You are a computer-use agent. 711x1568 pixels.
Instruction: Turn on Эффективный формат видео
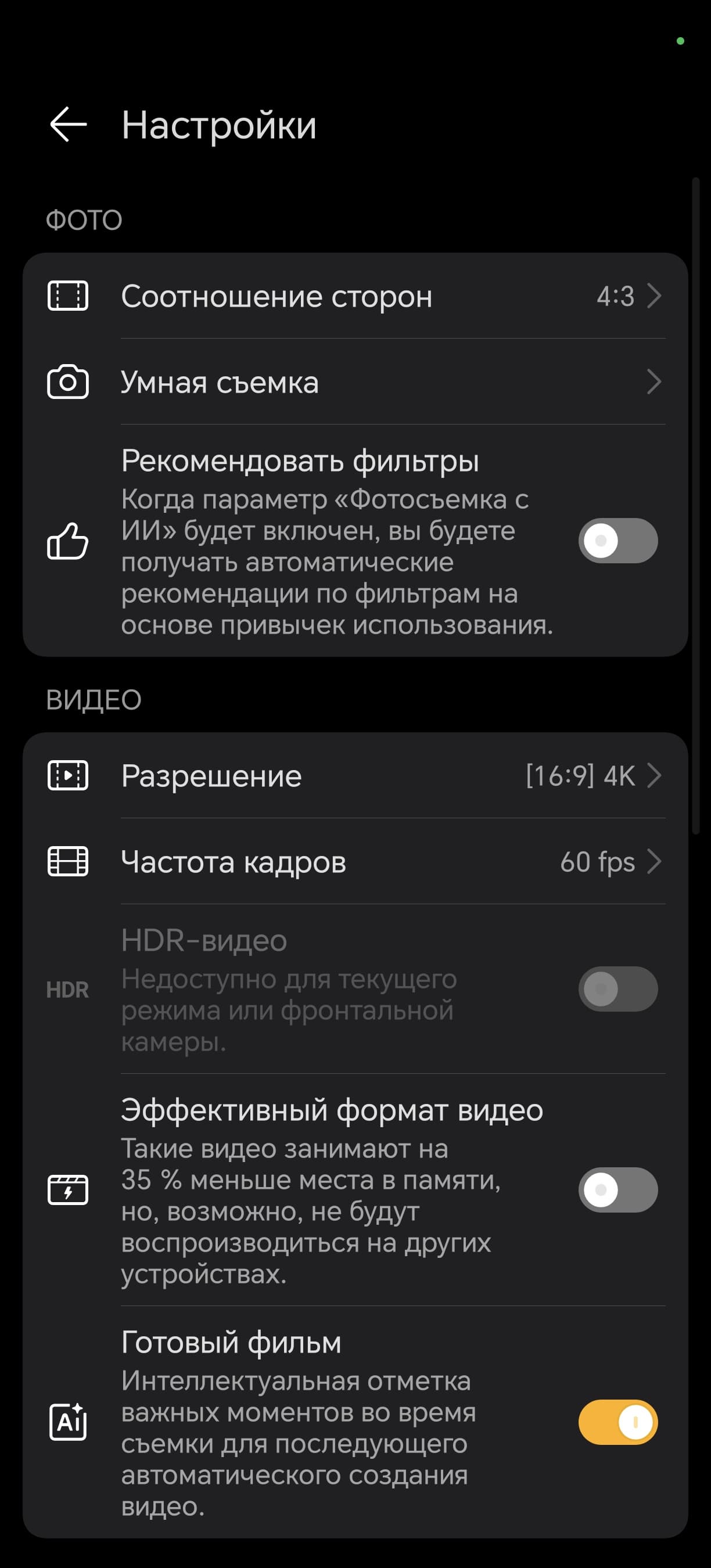(x=617, y=1189)
